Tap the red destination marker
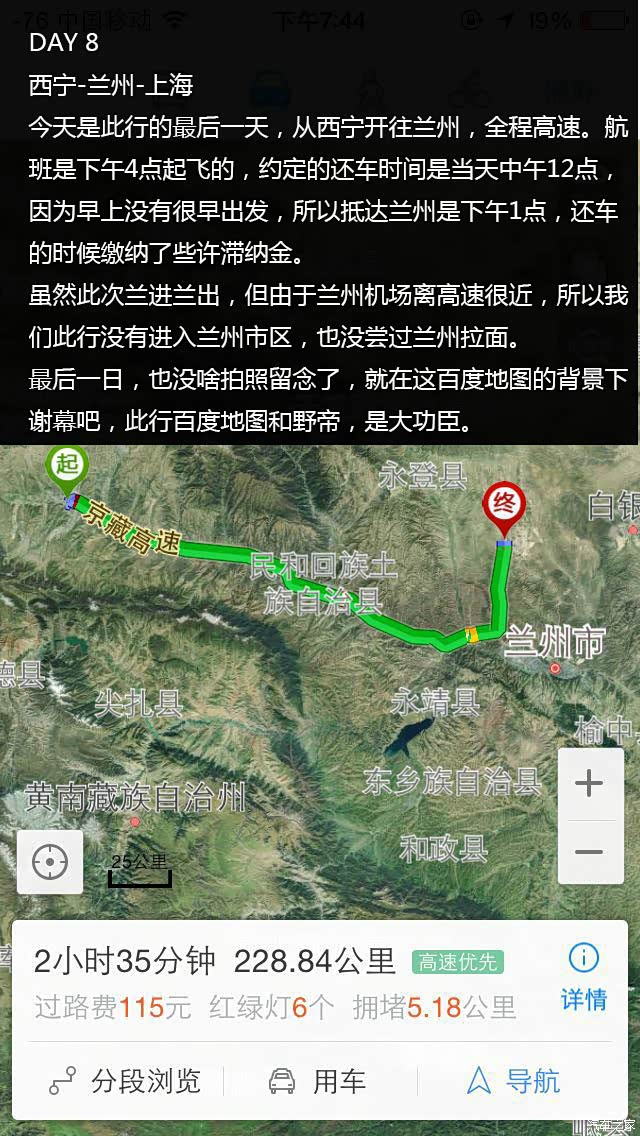This screenshot has height=1136, width=640. click(x=503, y=506)
